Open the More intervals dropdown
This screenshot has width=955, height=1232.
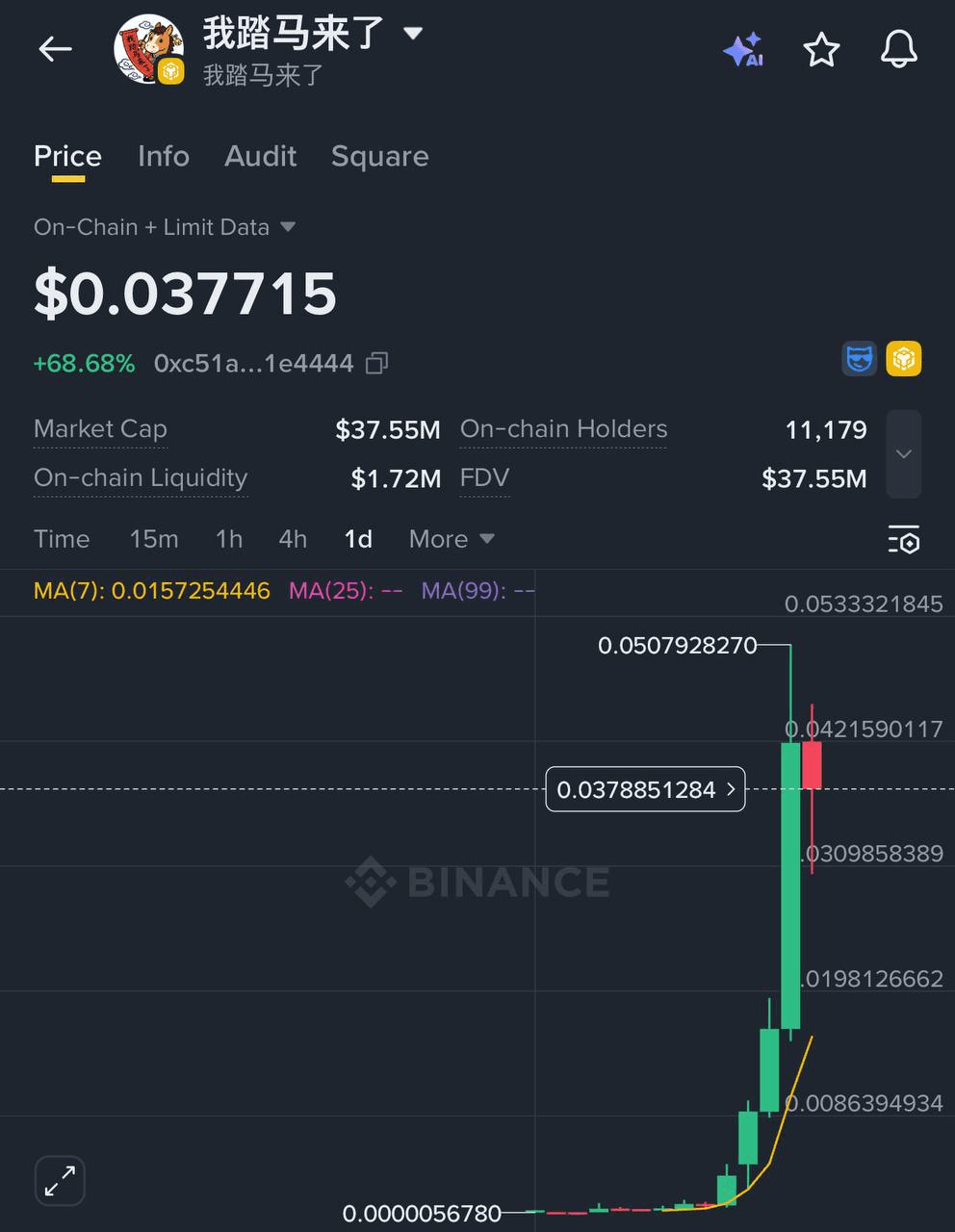(451, 539)
